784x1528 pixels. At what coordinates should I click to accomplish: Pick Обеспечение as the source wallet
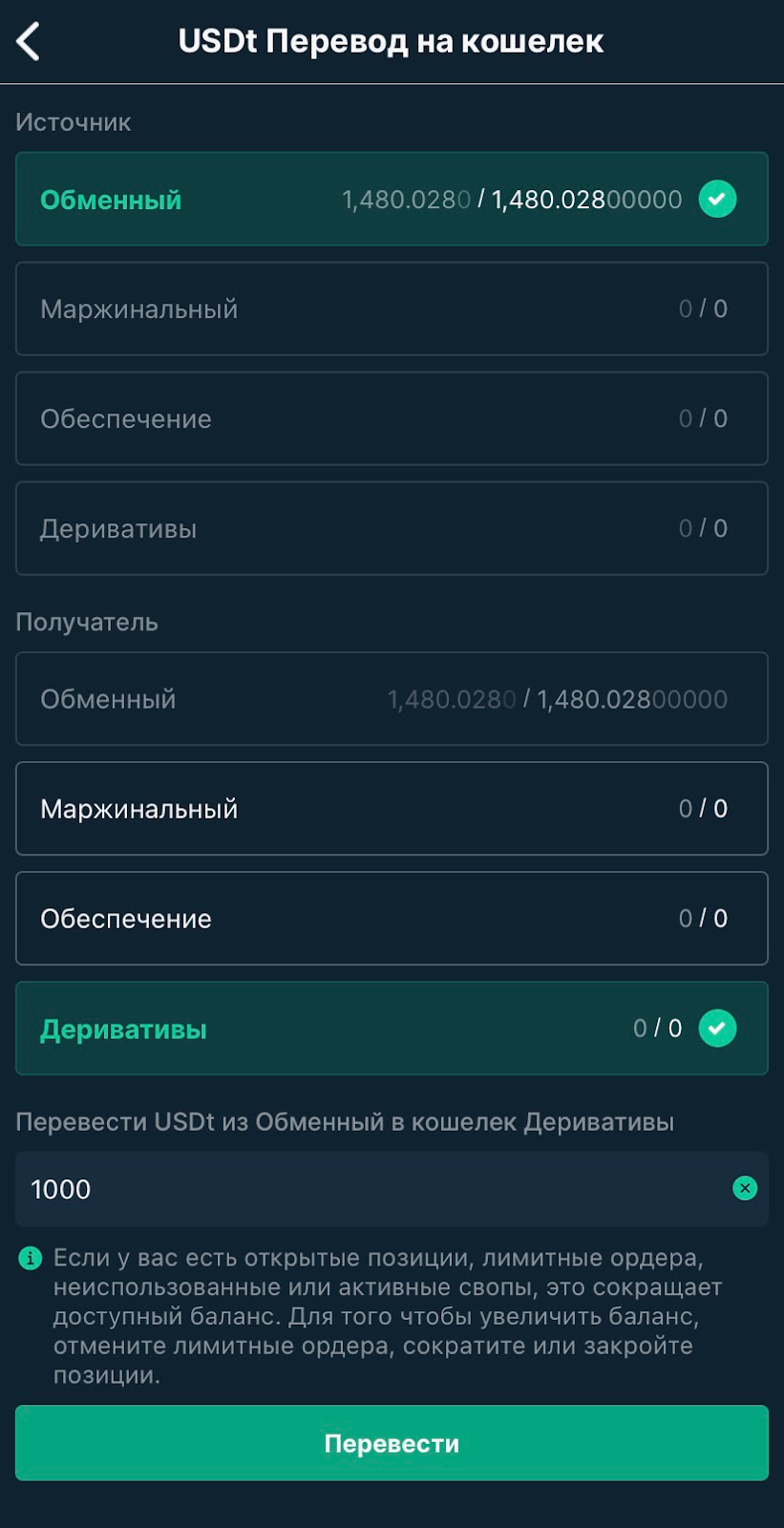392,419
